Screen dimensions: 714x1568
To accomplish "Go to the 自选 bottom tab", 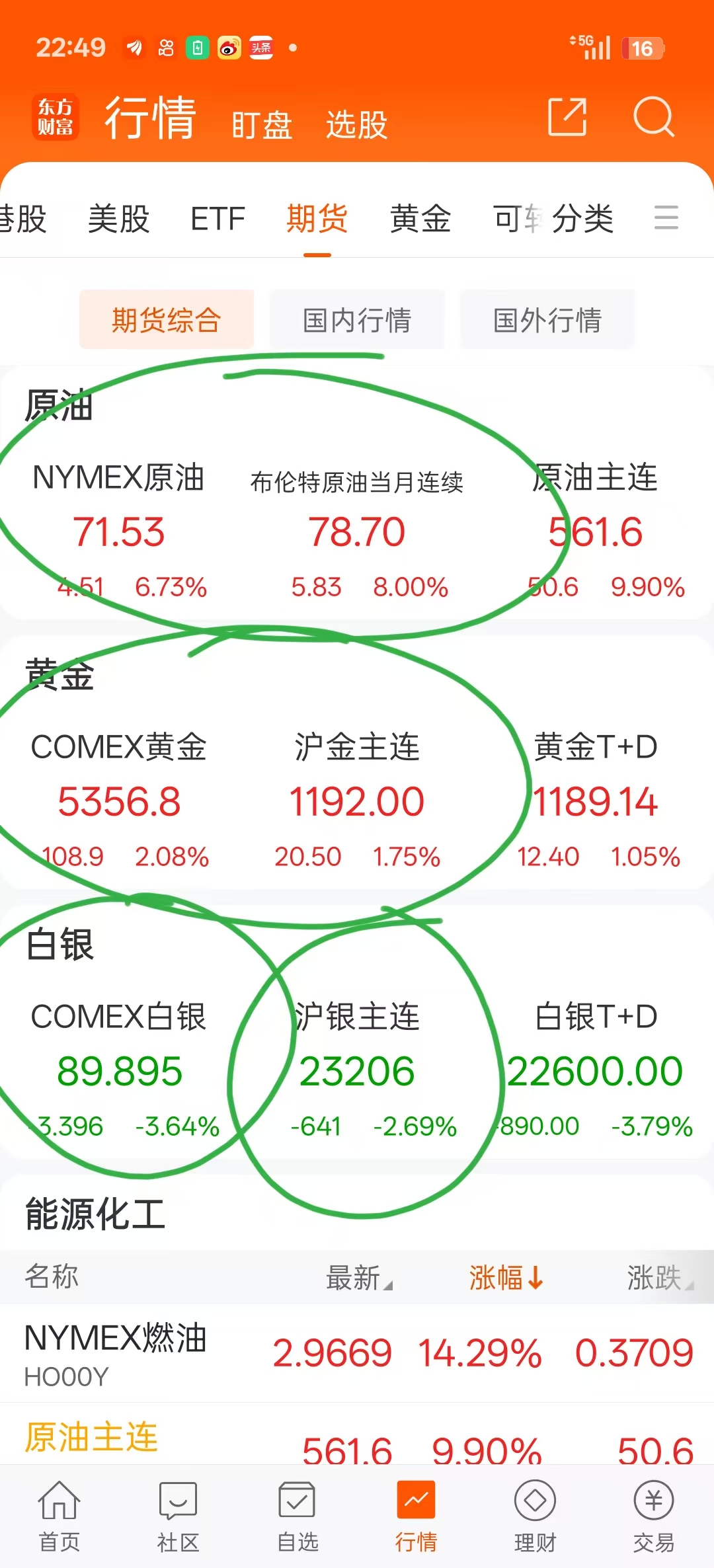I will 297,1514.
